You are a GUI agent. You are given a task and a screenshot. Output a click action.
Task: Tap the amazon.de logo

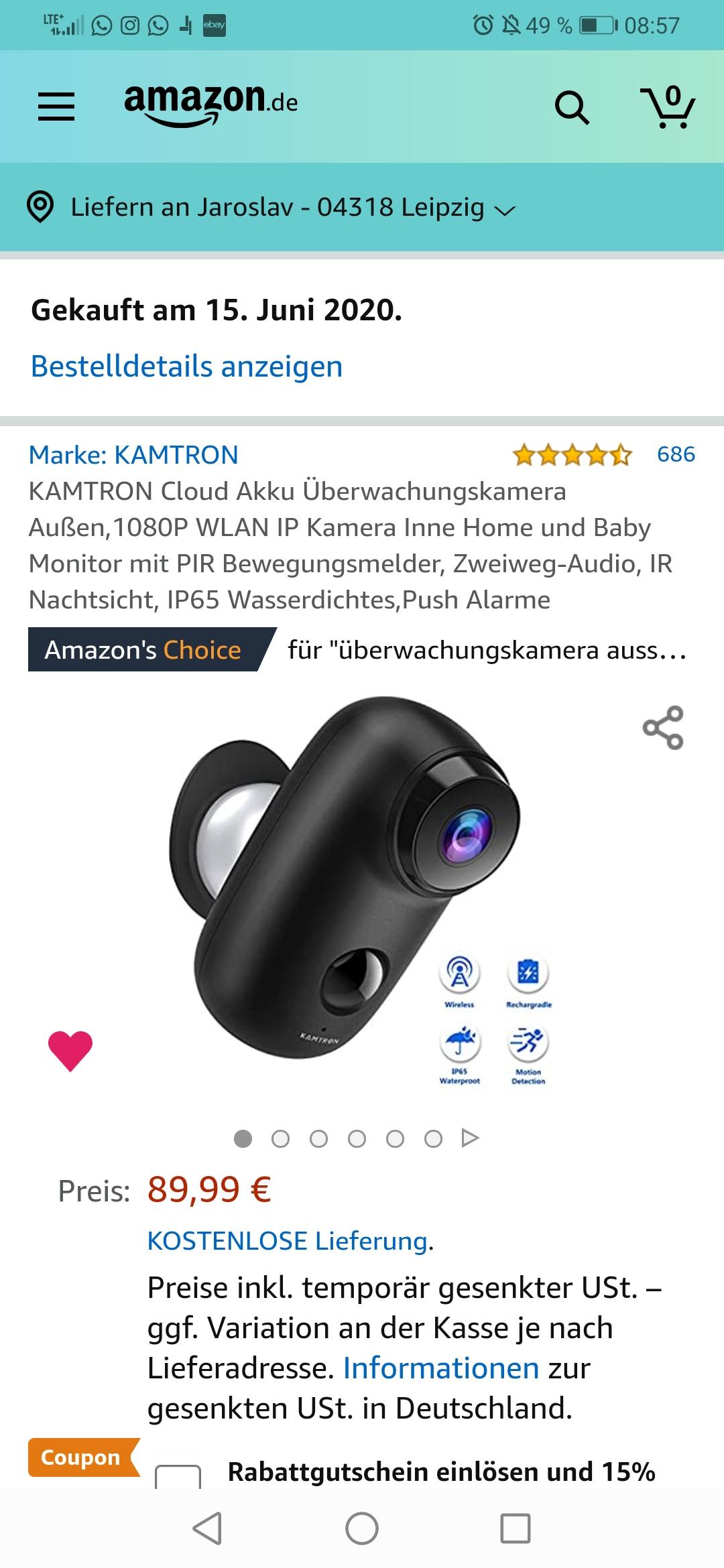click(x=210, y=105)
